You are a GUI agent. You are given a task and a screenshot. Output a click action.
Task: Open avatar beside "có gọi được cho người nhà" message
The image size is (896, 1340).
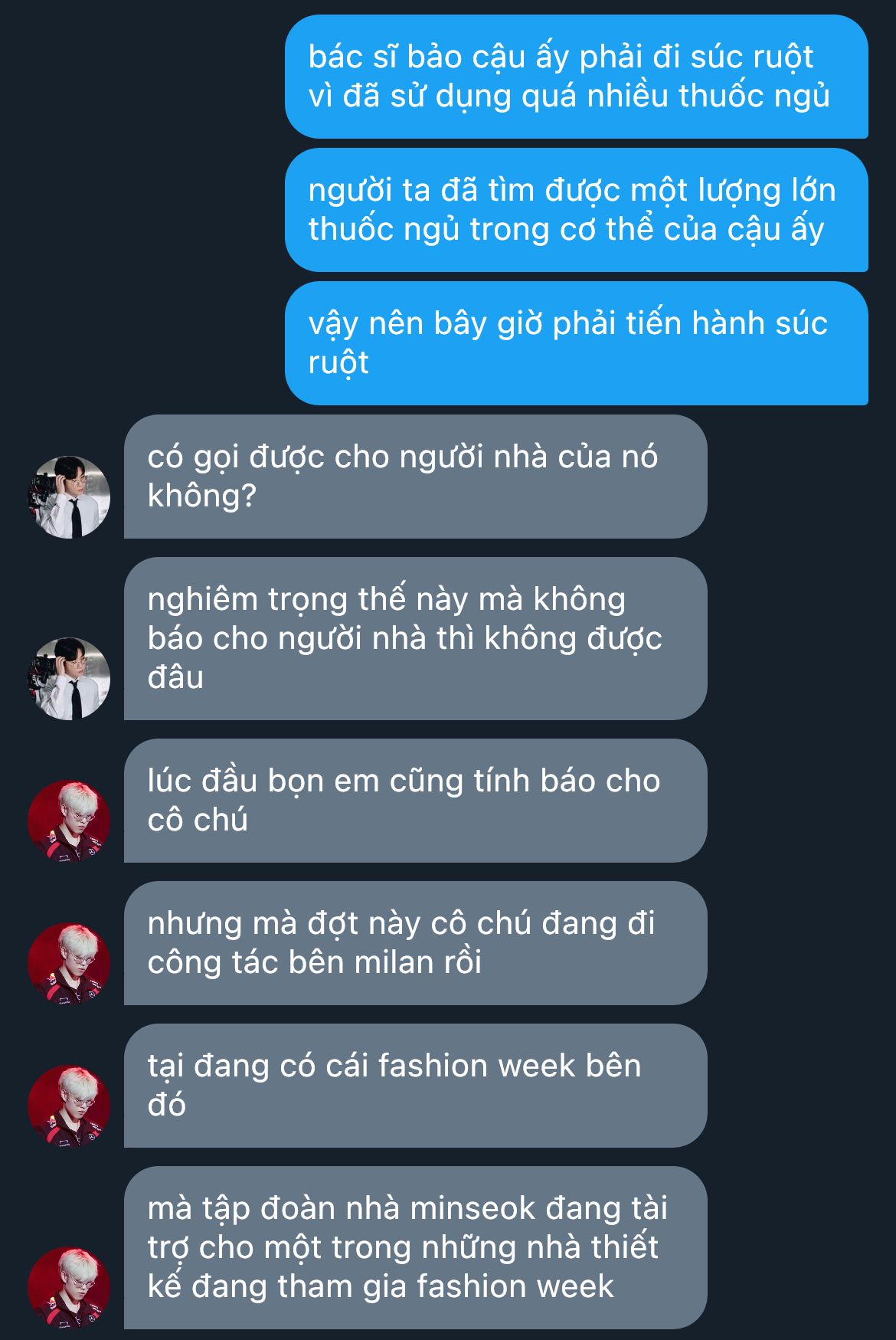69,497
